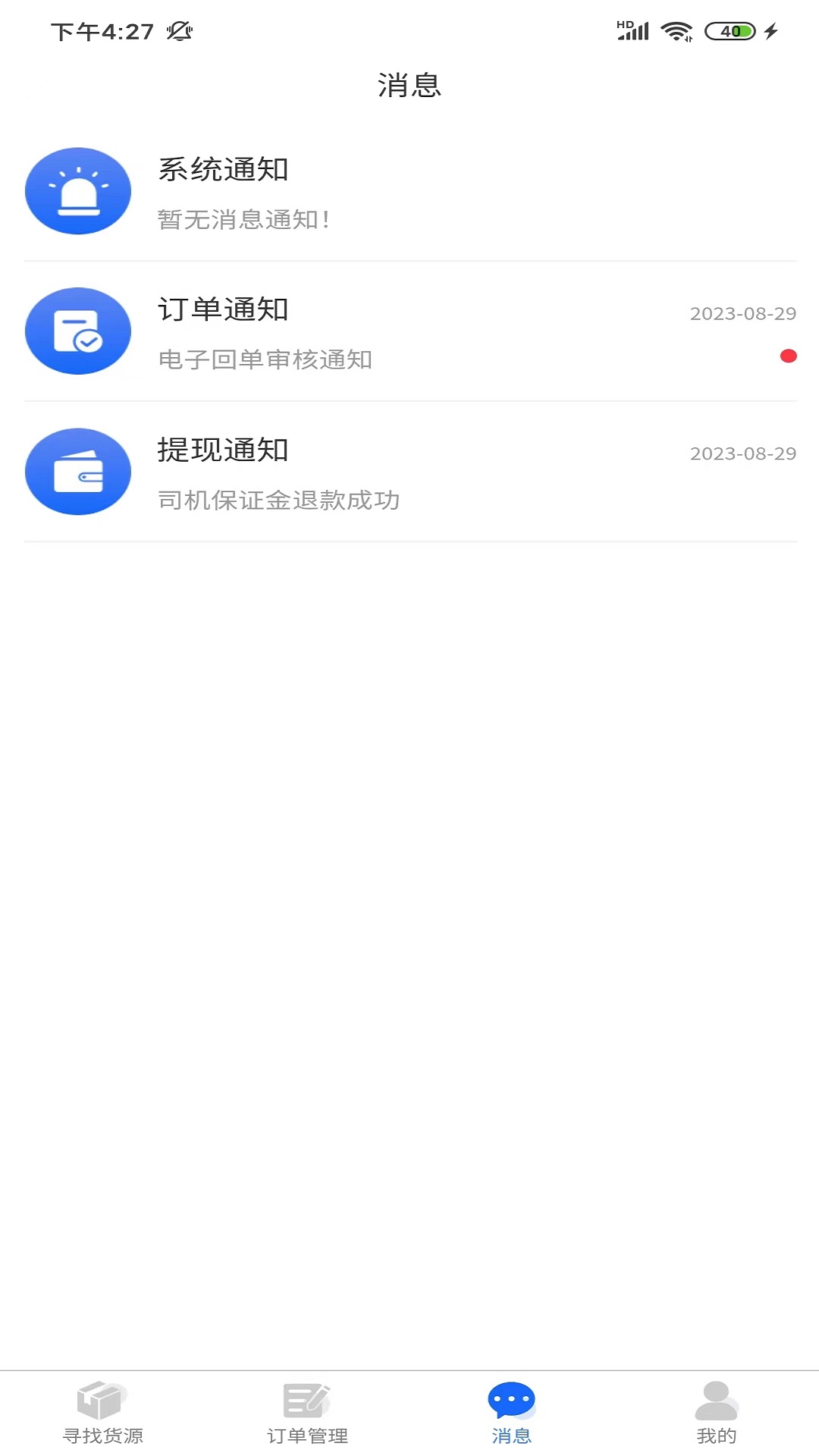Tap the 订单通知 document check icon
The image size is (819, 1456).
pyautogui.click(x=77, y=331)
